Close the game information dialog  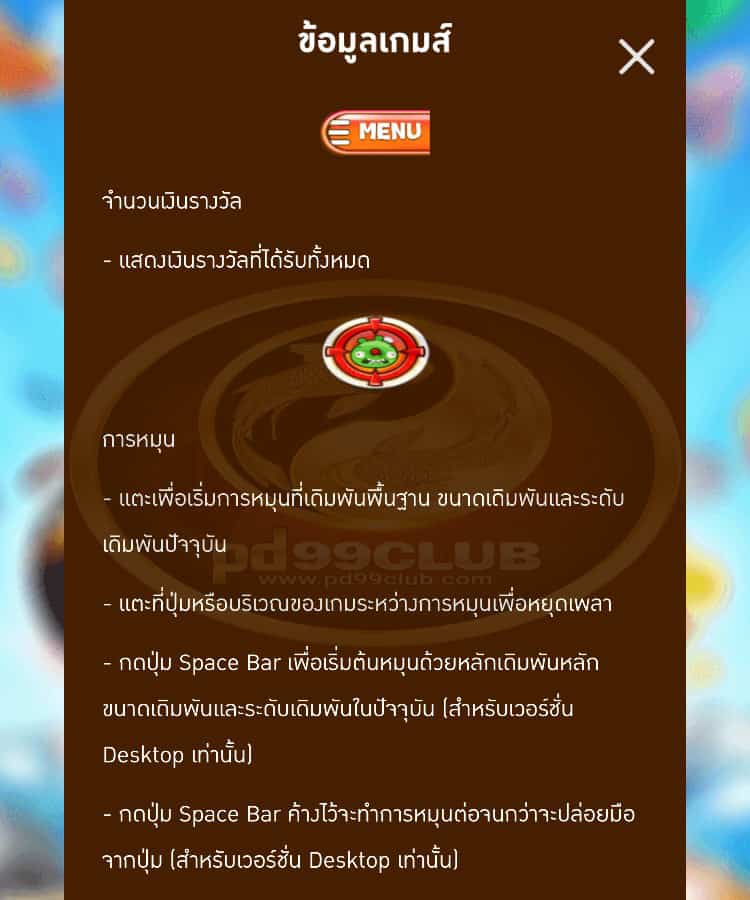tap(636, 57)
